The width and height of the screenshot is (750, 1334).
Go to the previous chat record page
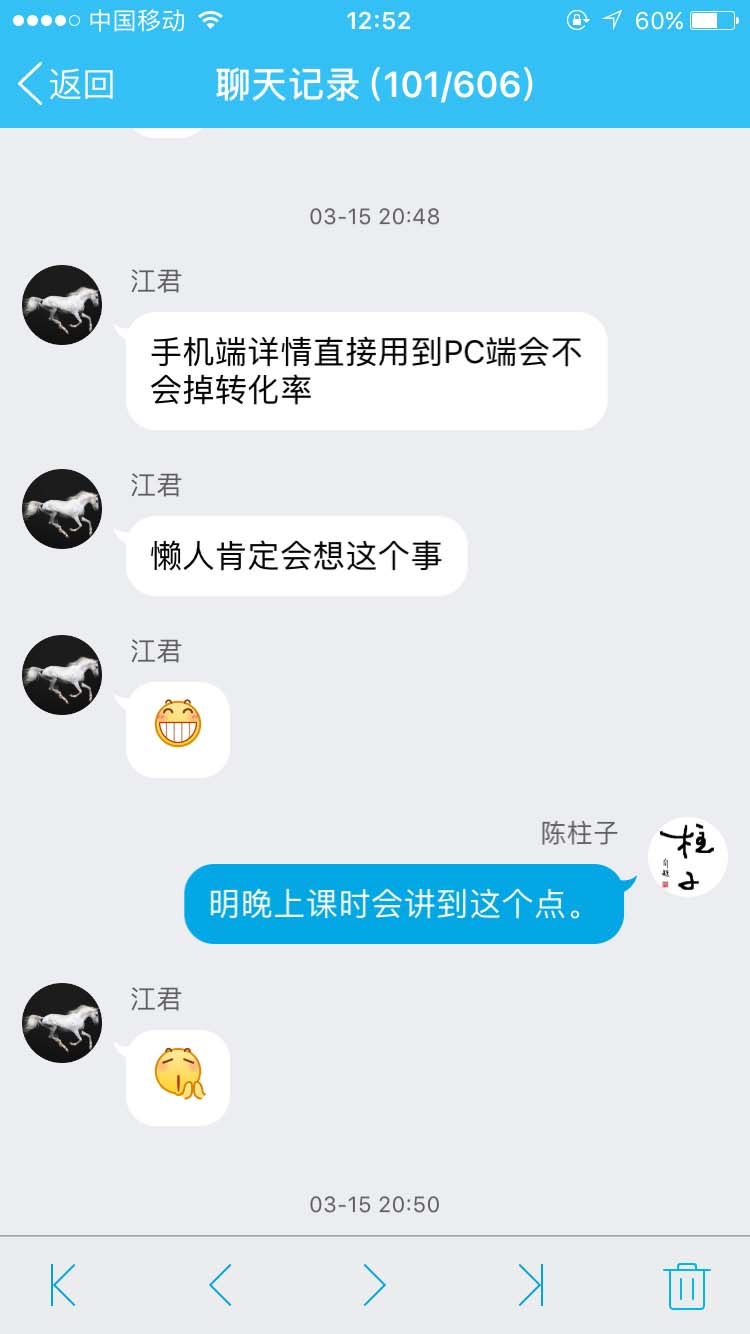coord(218,1283)
